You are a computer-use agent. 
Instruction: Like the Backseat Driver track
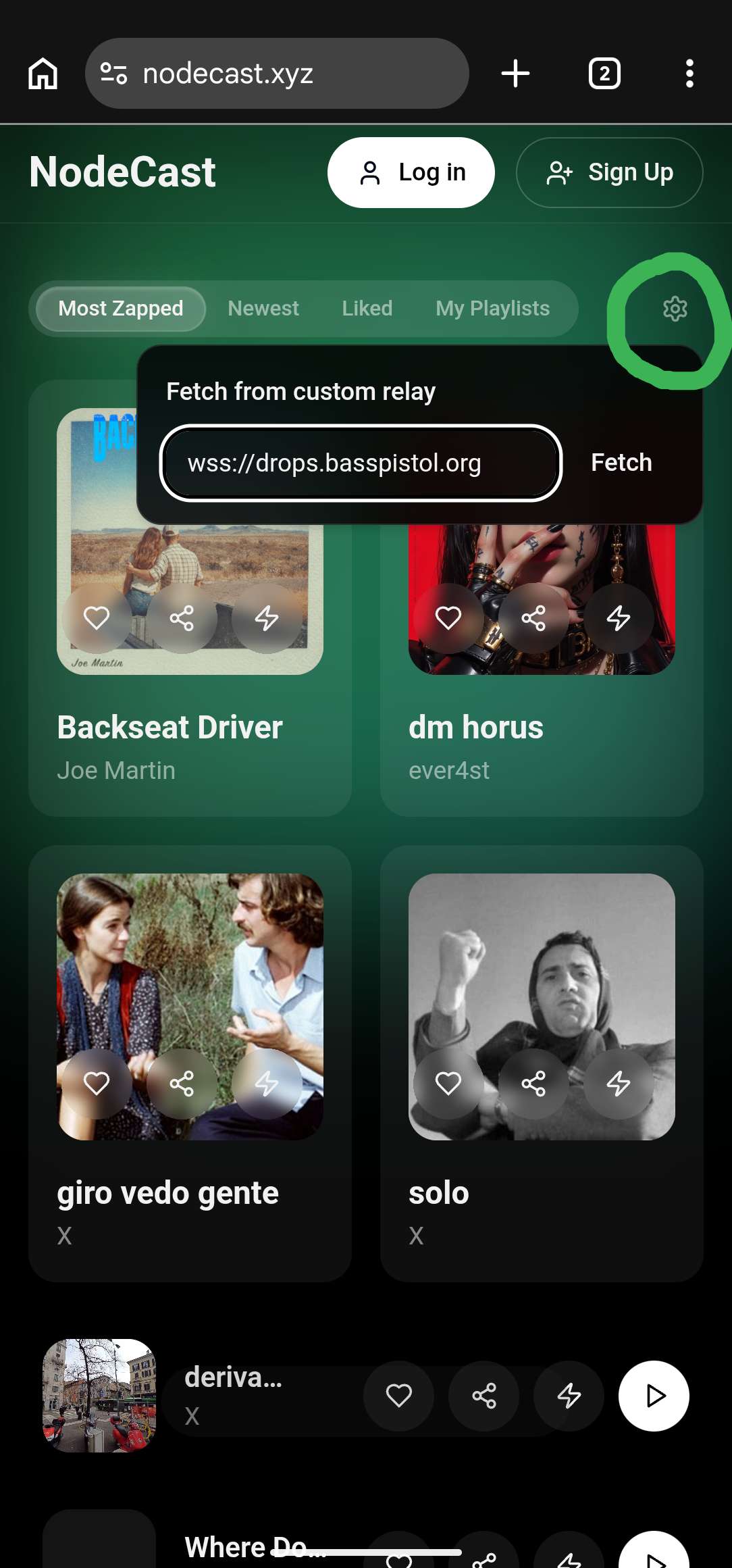coord(97,617)
